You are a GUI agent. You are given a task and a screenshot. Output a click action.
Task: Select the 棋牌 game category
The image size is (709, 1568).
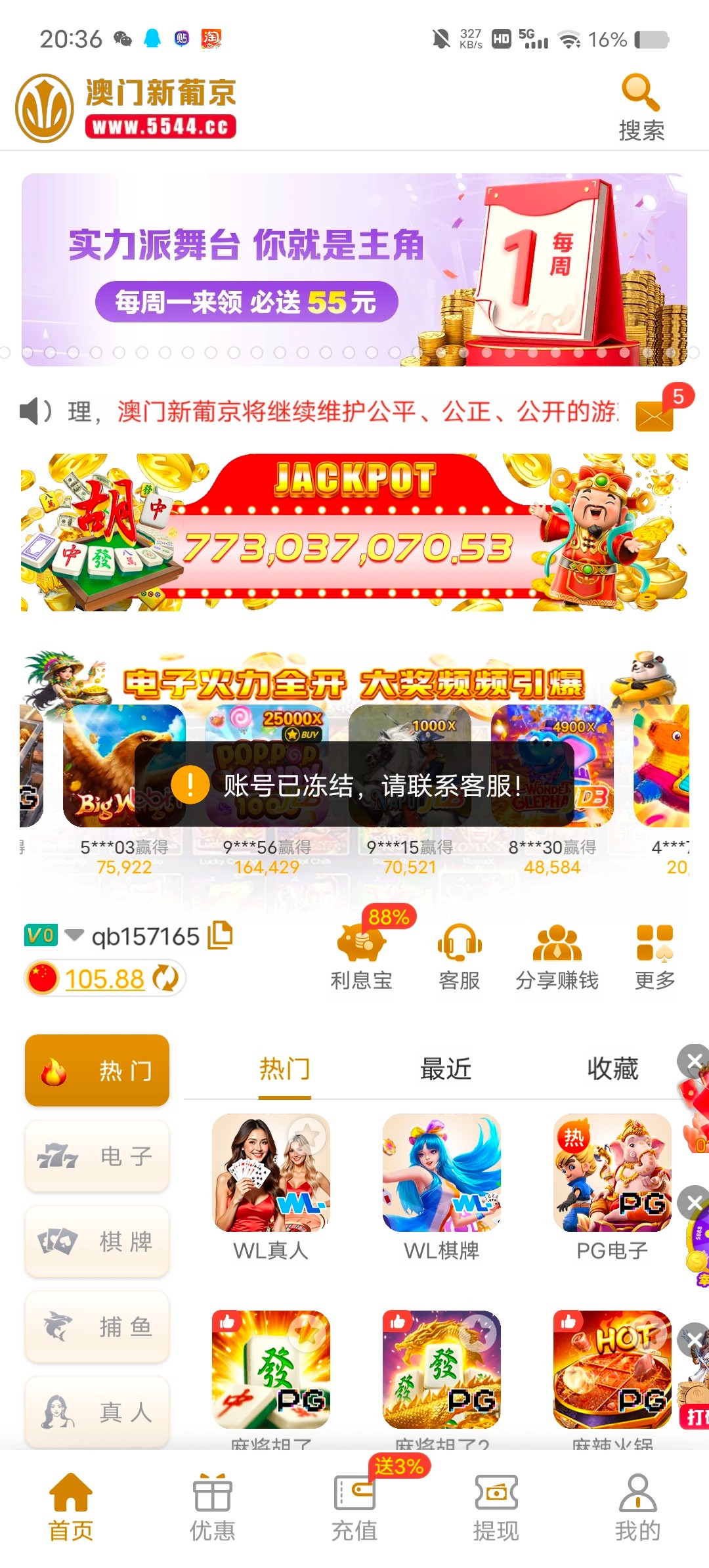[97, 1241]
